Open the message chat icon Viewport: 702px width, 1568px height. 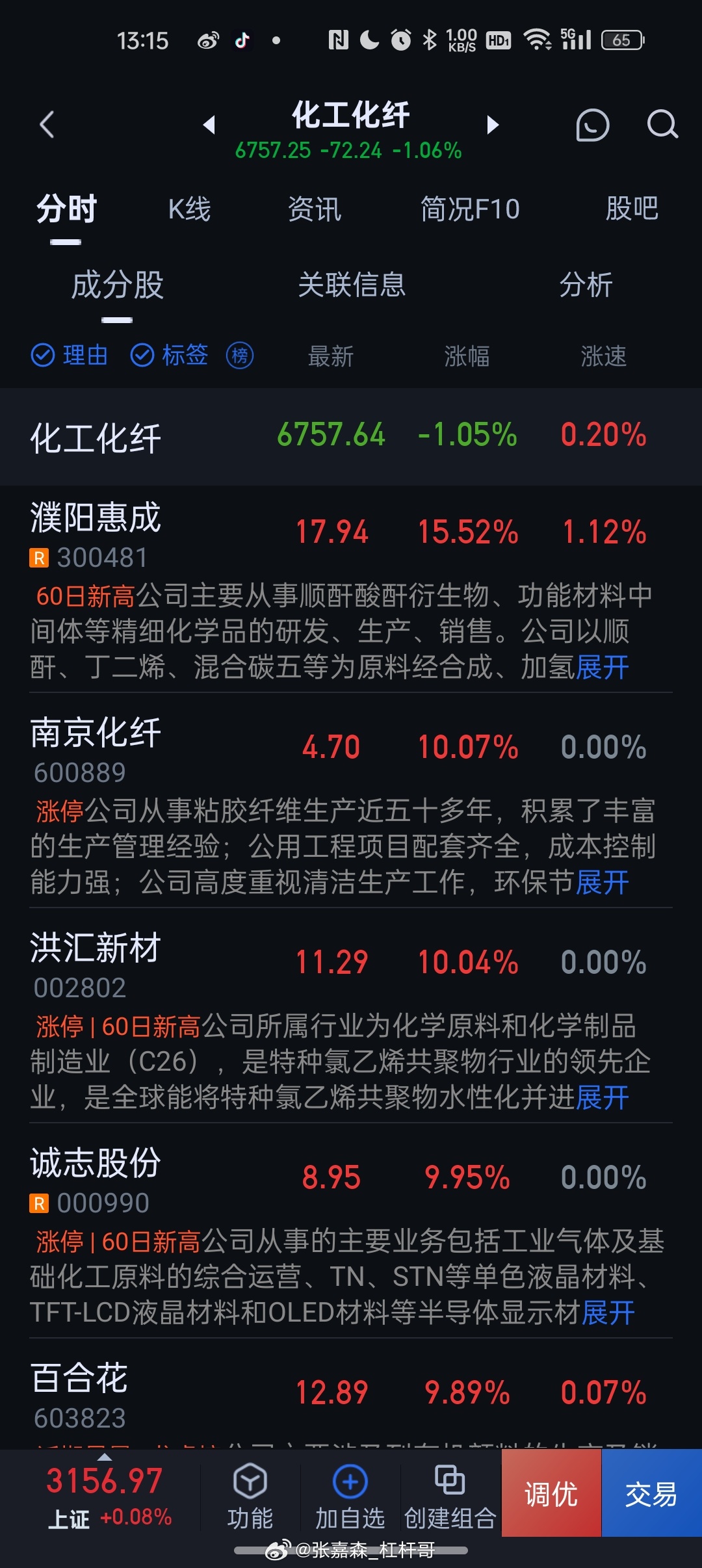pos(592,125)
